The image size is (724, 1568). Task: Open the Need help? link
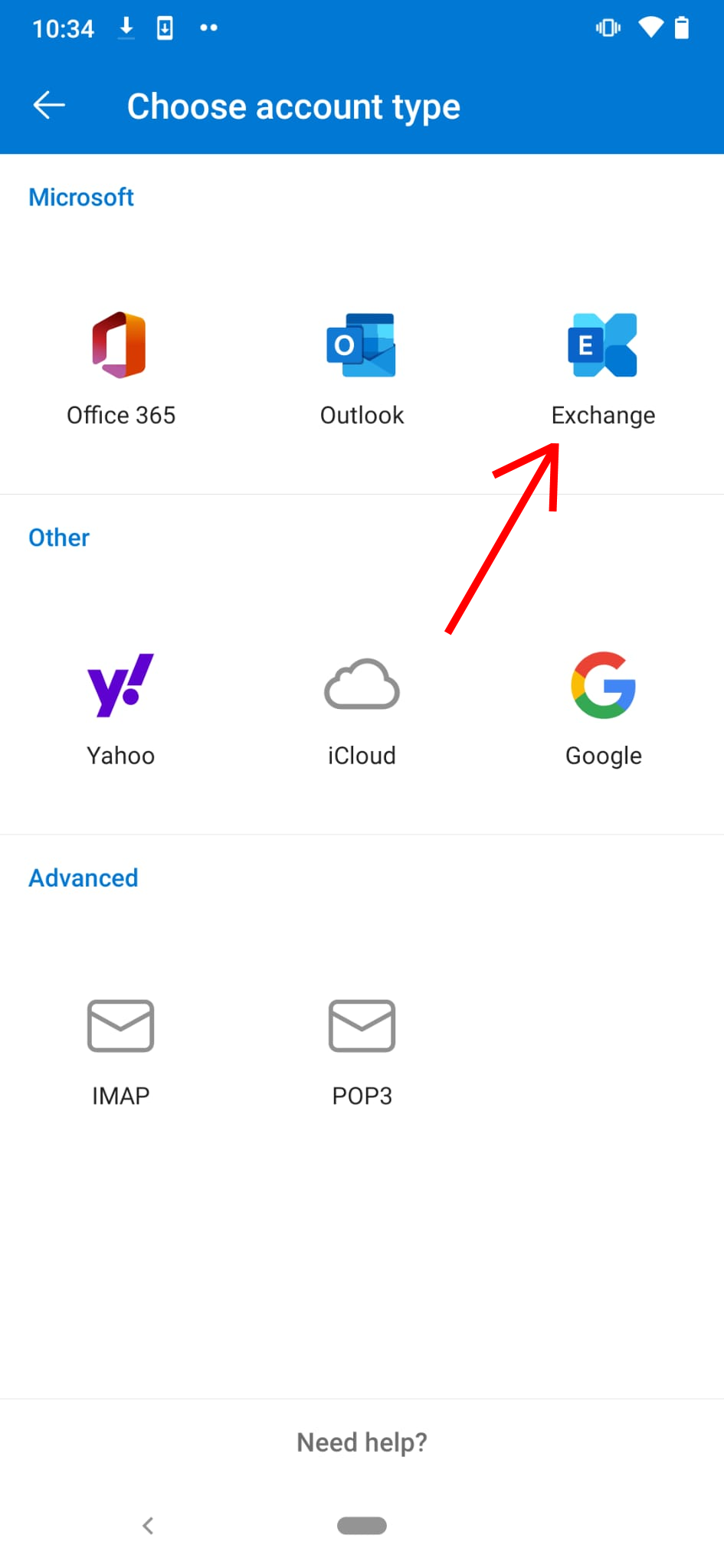(362, 1442)
